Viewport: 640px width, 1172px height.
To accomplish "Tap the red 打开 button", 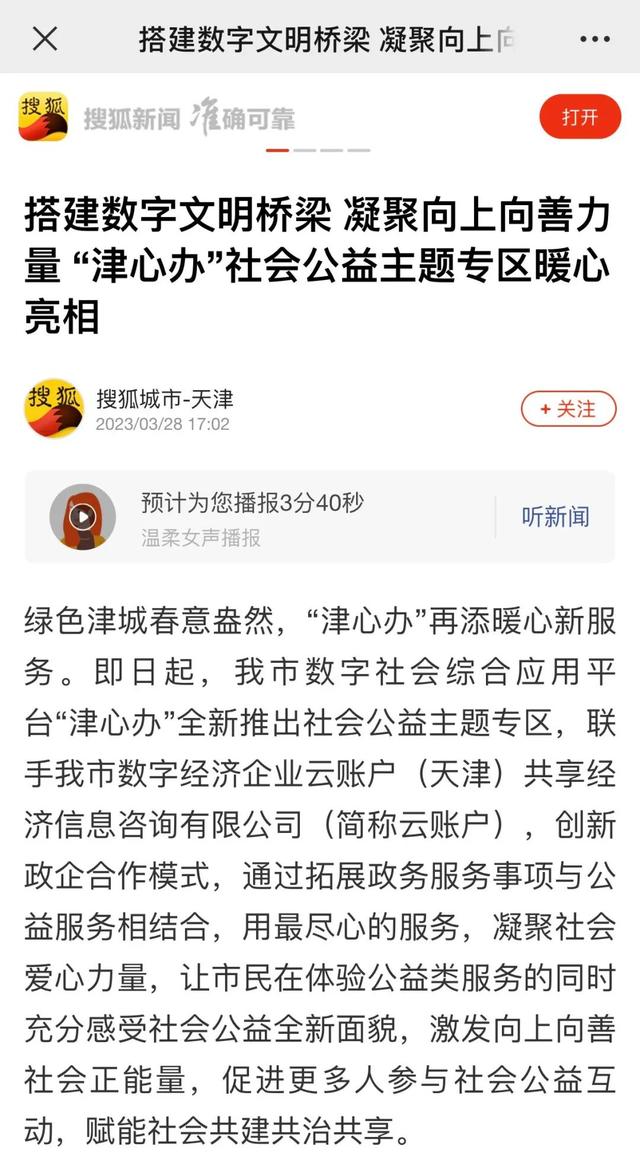I will coord(580,117).
